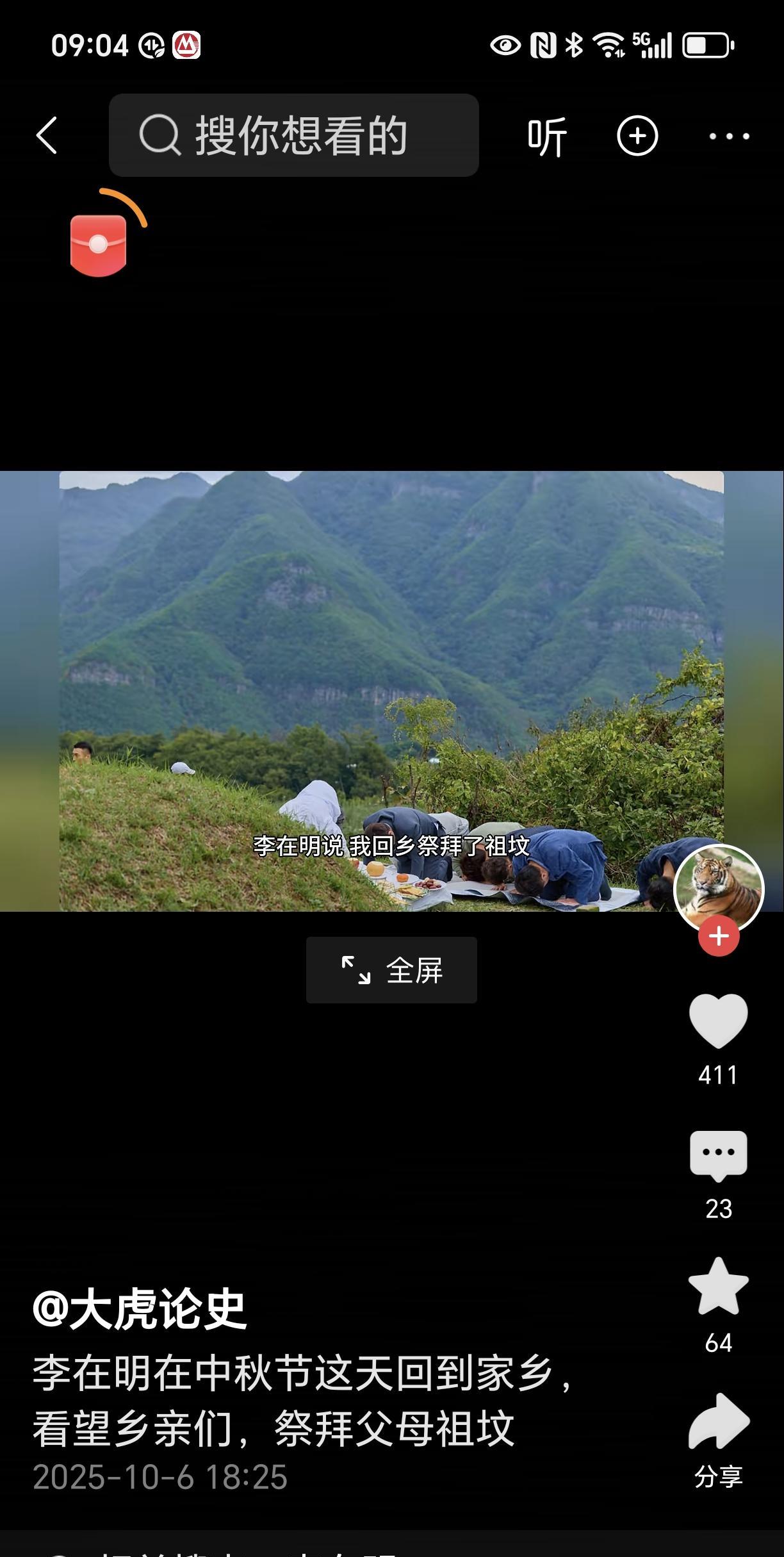Open the tiger avatar profile
The width and height of the screenshot is (784, 1557).
click(x=719, y=888)
